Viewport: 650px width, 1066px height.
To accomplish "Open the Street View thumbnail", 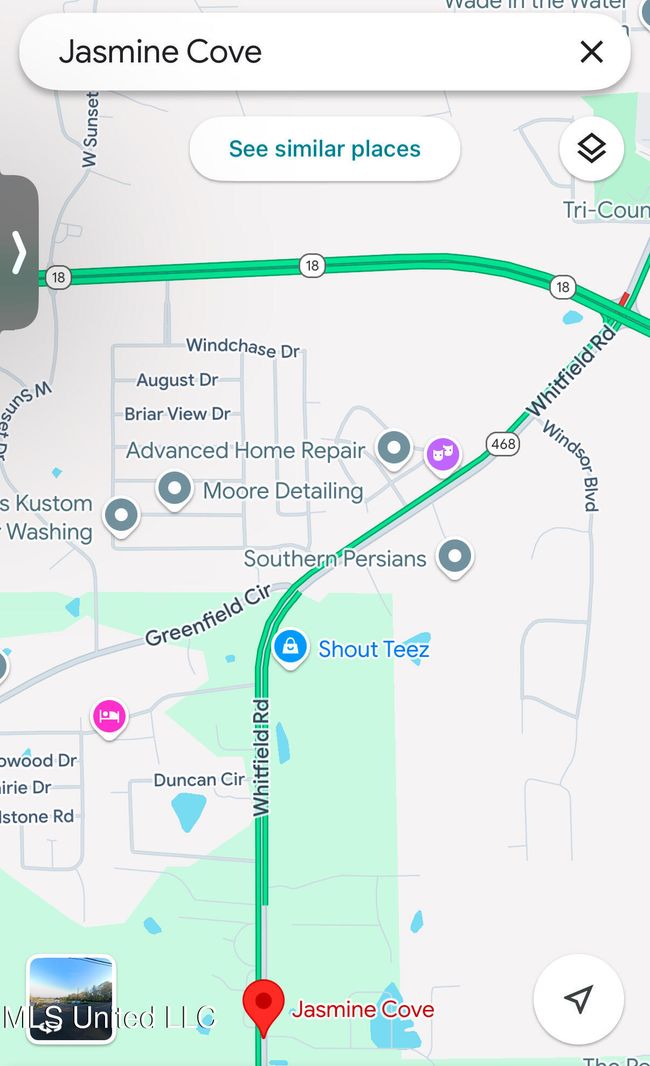I will [71, 999].
